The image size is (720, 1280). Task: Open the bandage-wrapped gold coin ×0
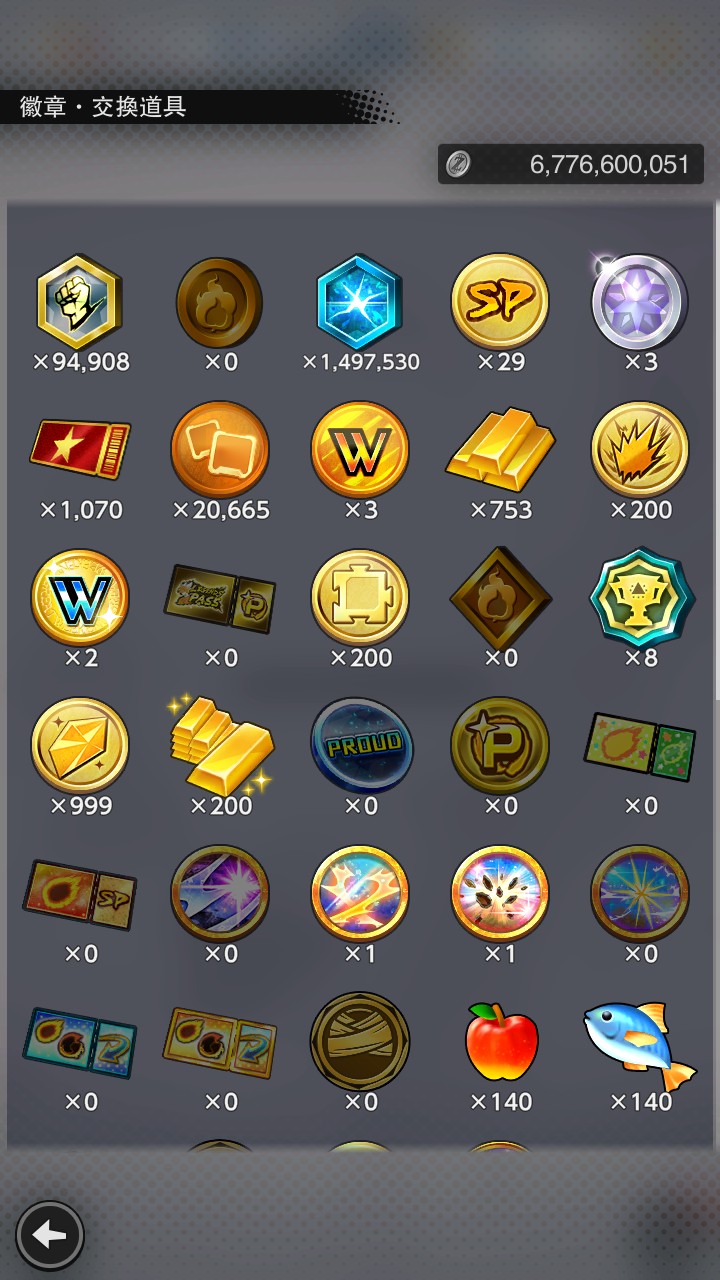pyautogui.click(x=360, y=1042)
